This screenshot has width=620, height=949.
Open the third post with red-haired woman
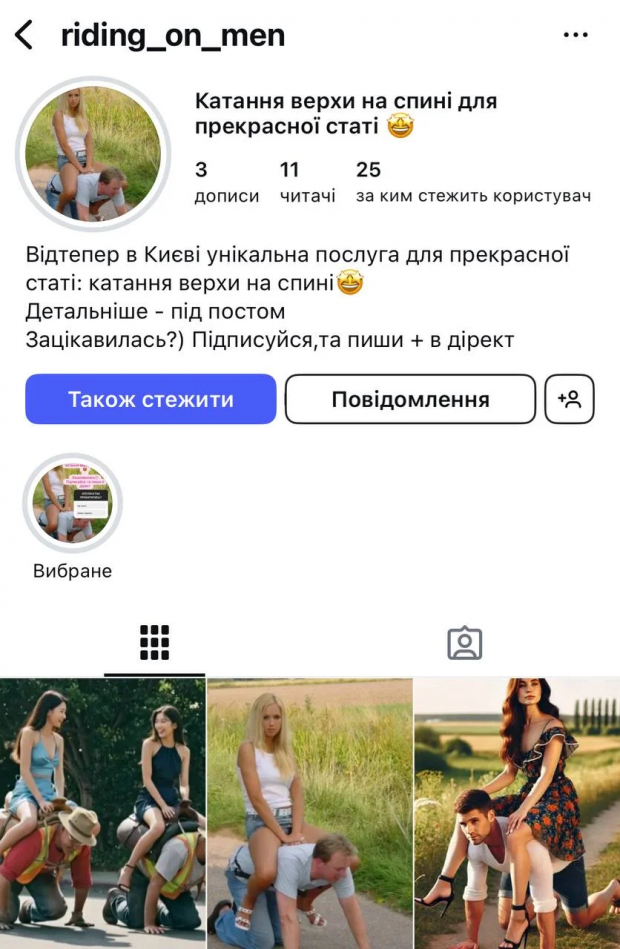coord(517,812)
